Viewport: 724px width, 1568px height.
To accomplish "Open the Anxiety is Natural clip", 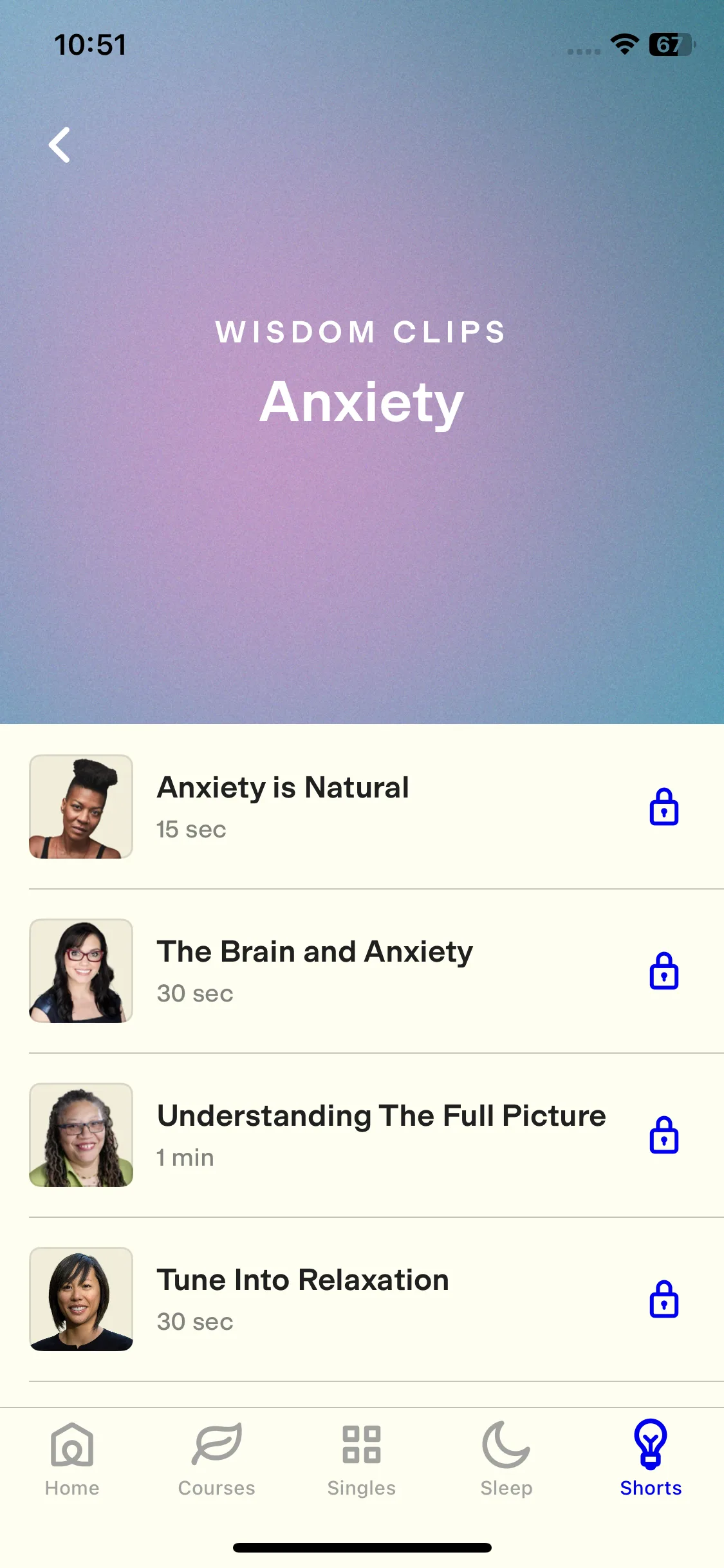I will [283, 805].
